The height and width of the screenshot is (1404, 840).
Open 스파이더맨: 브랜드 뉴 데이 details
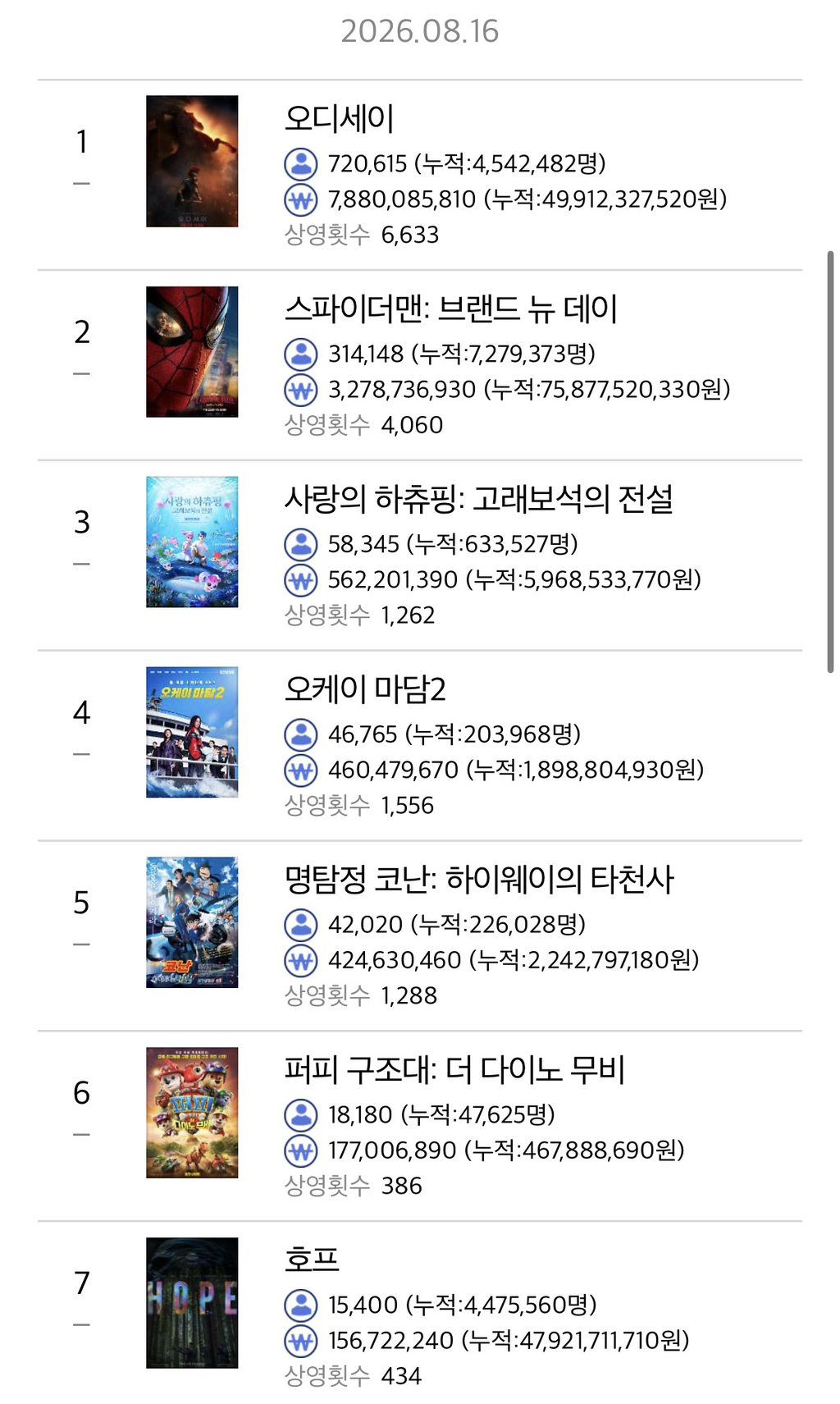(x=419, y=365)
